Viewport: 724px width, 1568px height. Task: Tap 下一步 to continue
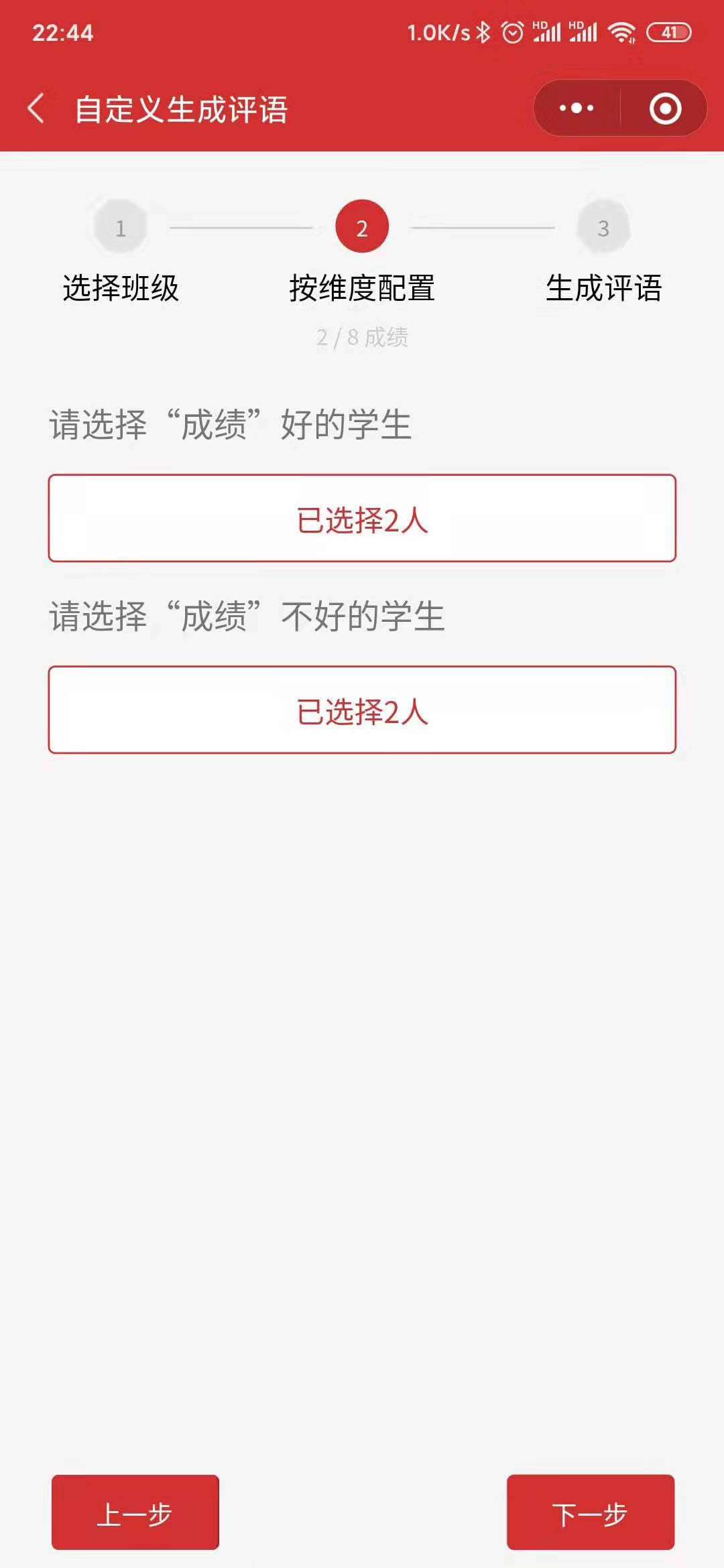(590, 1512)
